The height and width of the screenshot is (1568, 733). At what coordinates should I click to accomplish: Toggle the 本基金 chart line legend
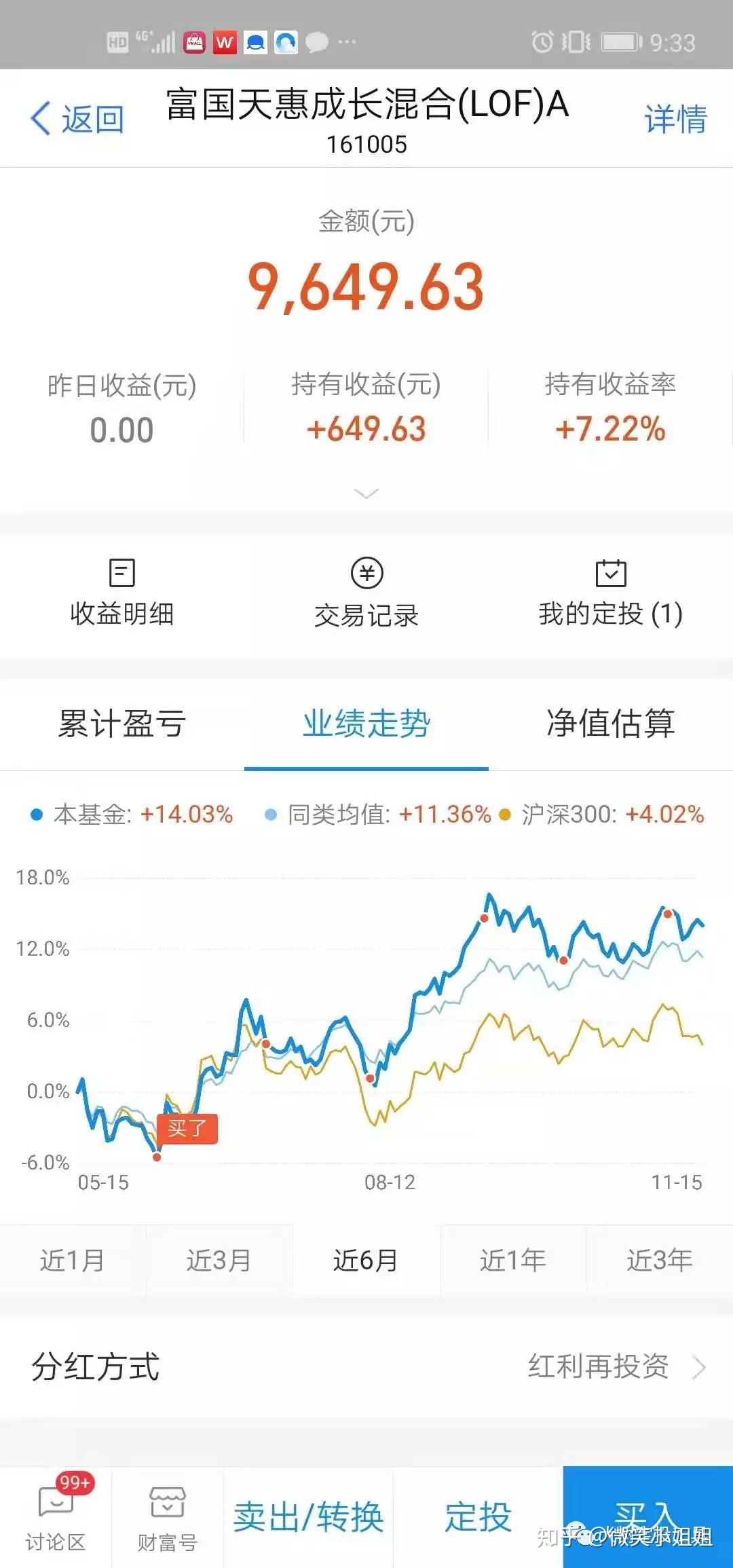click(x=129, y=815)
